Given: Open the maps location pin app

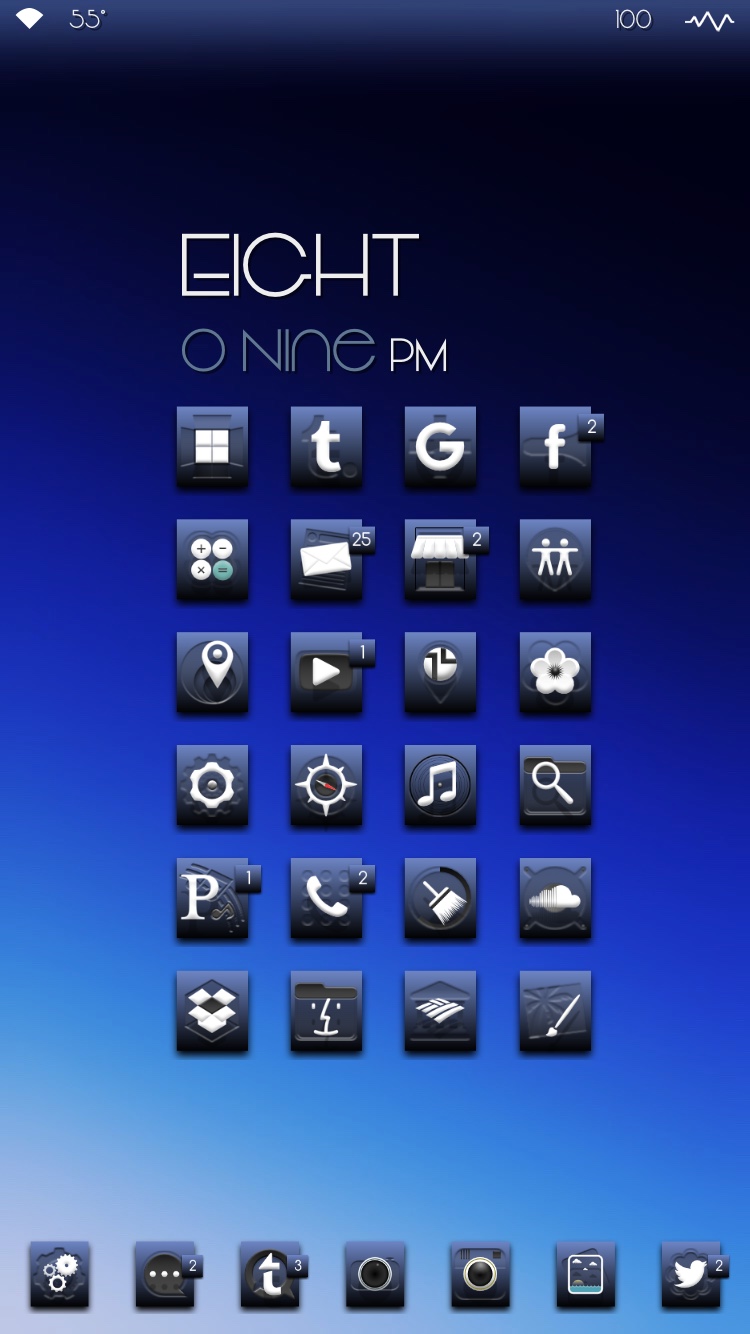Looking at the screenshot, I should tap(212, 672).
